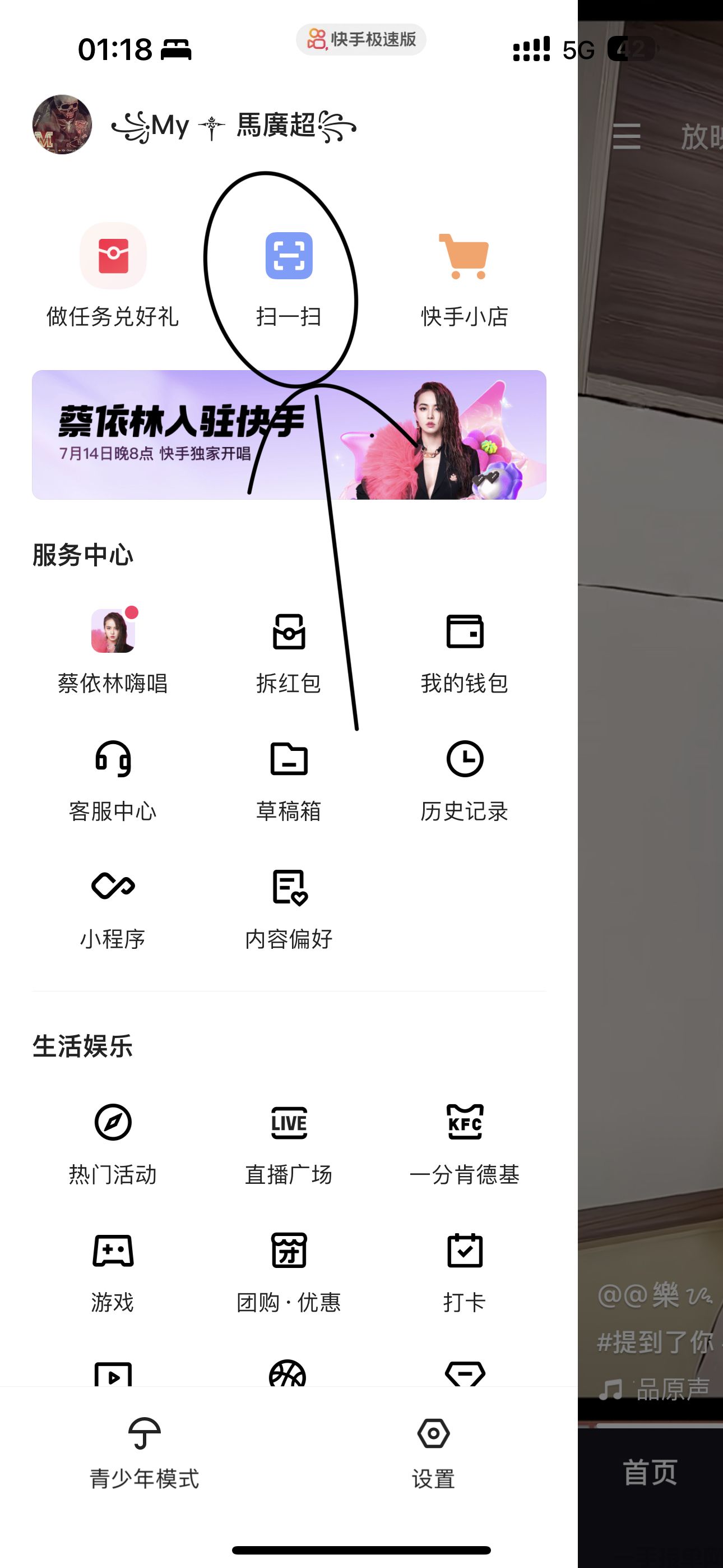
Task: Open 快手小店 shopping cart icon
Action: click(465, 256)
